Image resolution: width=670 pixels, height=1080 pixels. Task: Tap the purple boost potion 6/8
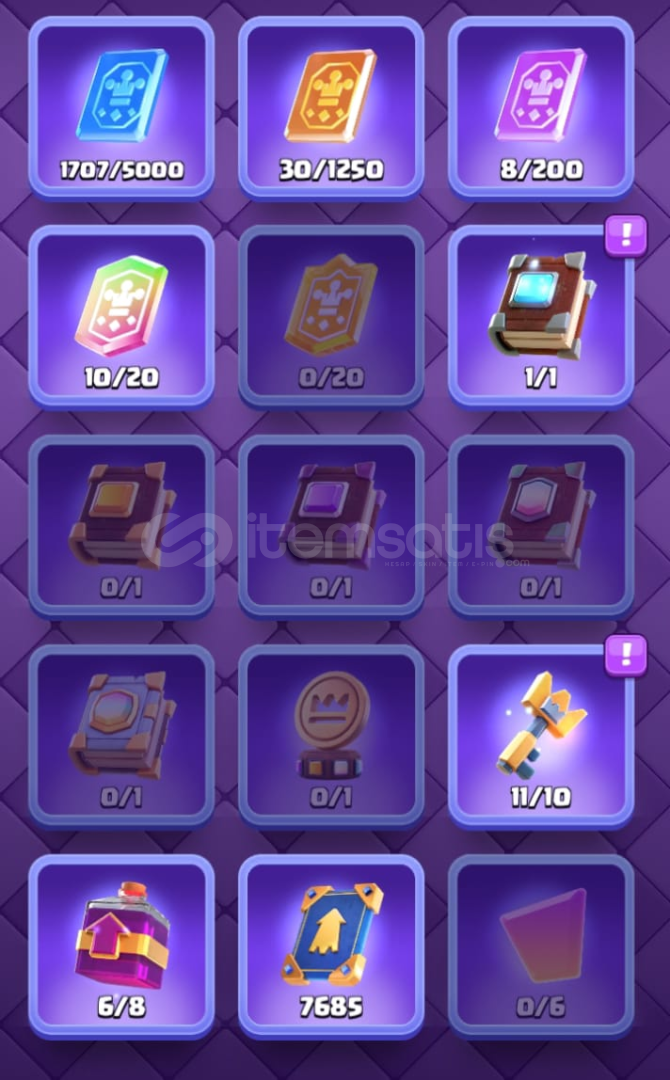pyautogui.click(x=121, y=947)
